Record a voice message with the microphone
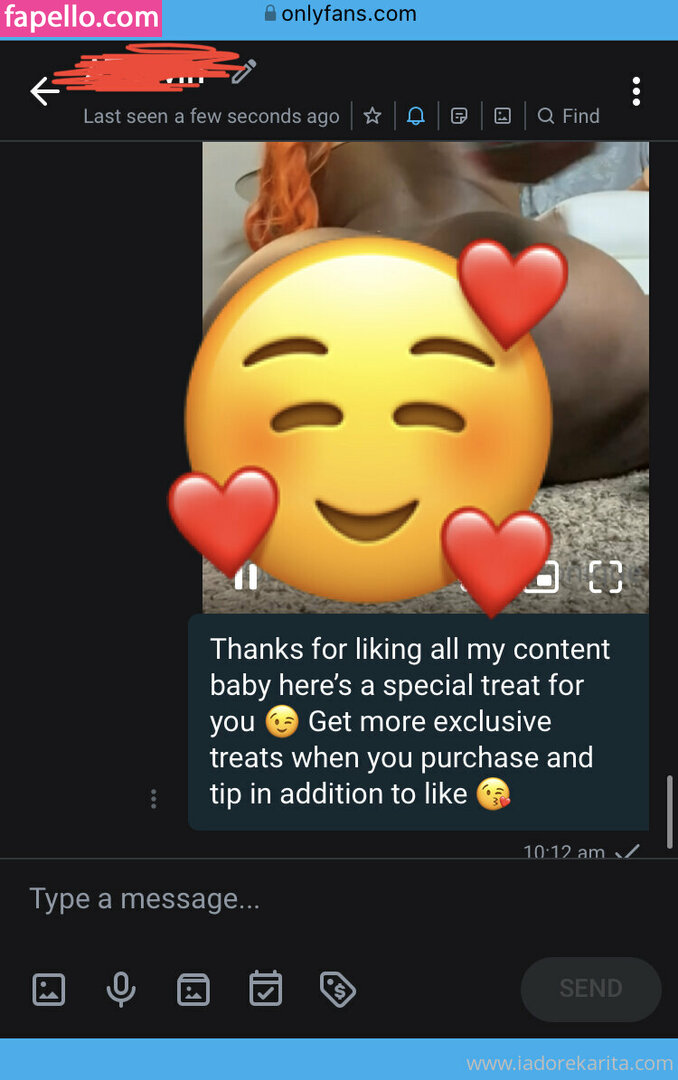Viewport: 678px width, 1080px height. tap(121, 989)
